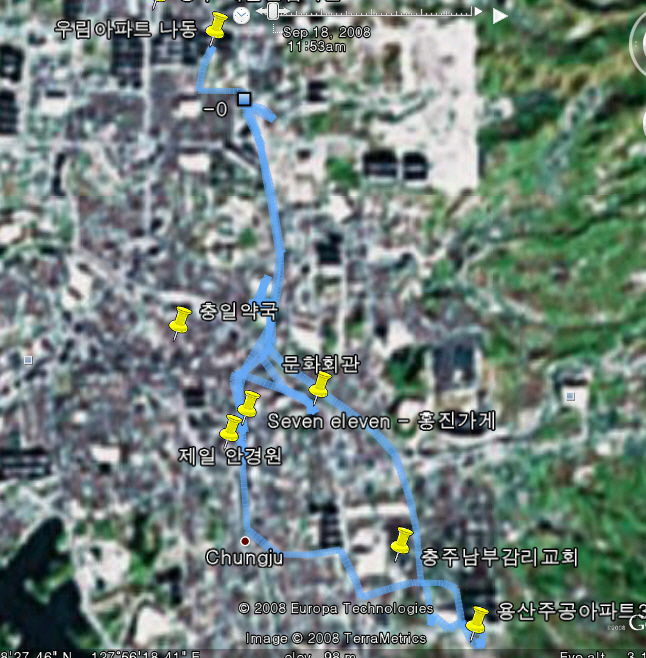
Task: Open the 우리아파트 나동 placemark
Action: 215,29
